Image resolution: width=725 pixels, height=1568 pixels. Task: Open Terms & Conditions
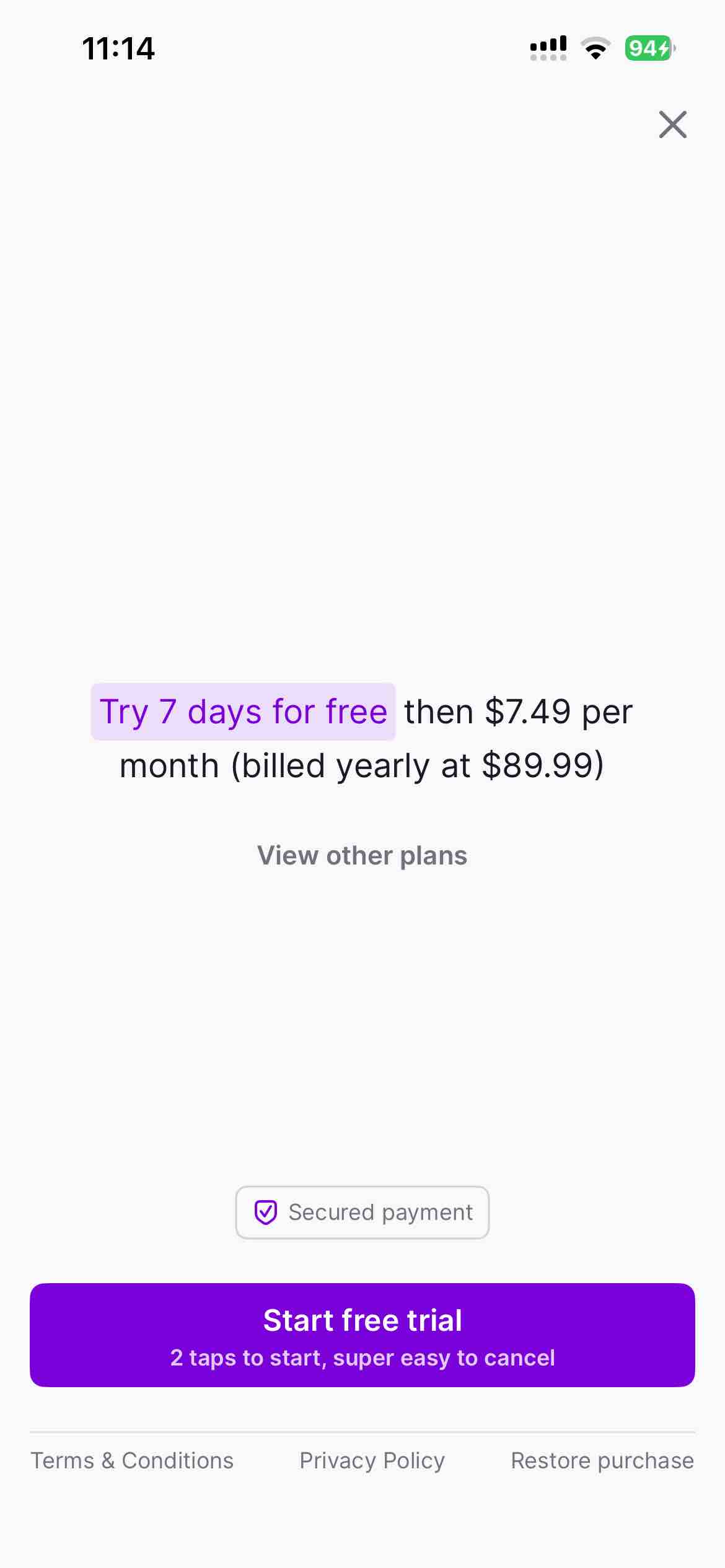pyautogui.click(x=132, y=1460)
